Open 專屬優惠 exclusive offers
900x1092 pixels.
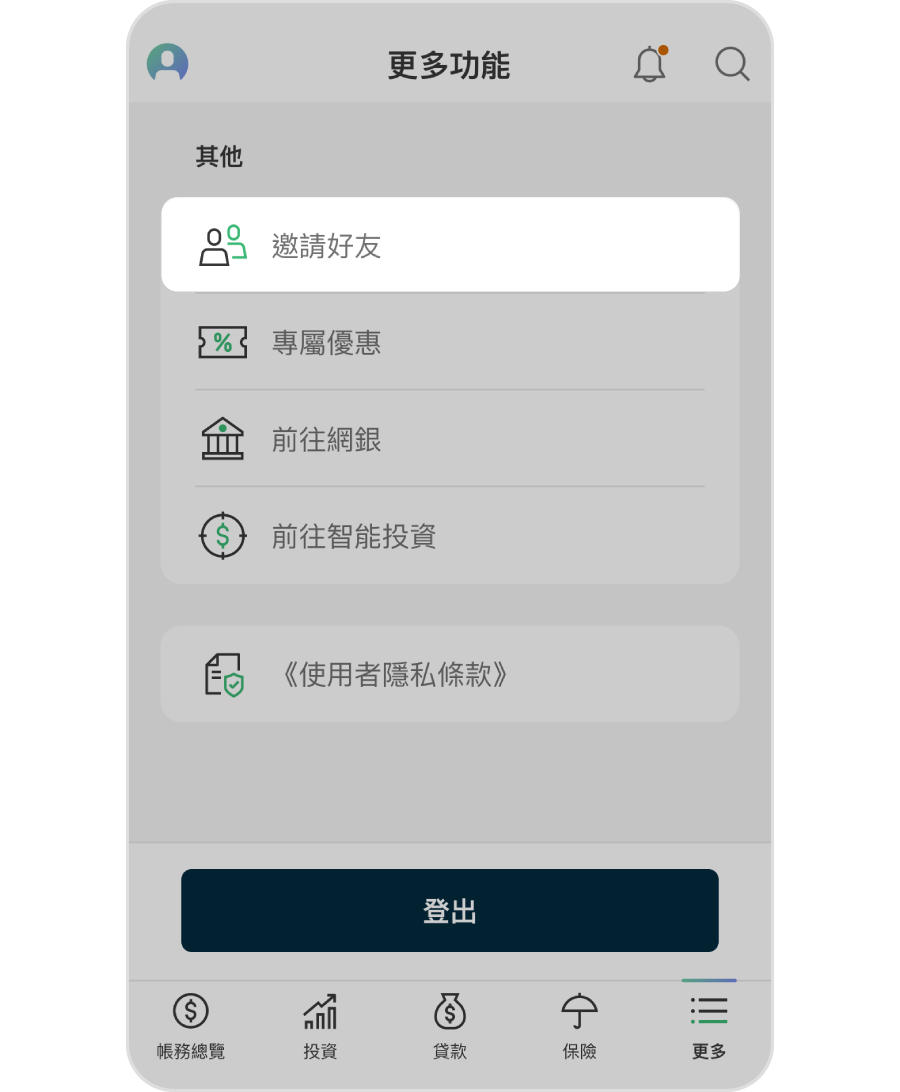coord(450,342)
